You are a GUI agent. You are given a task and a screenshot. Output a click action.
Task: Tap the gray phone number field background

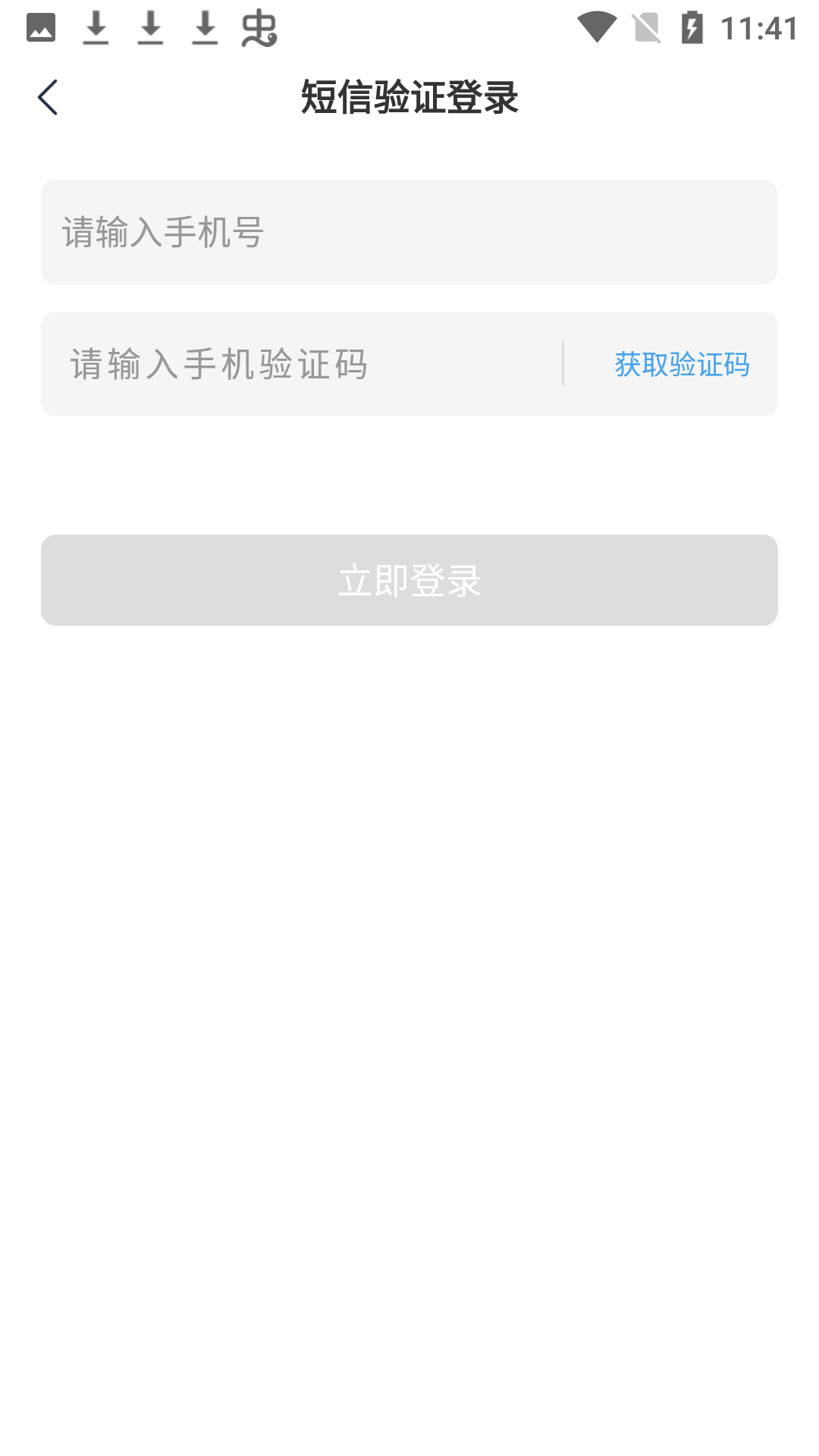[x=409, y=232]
